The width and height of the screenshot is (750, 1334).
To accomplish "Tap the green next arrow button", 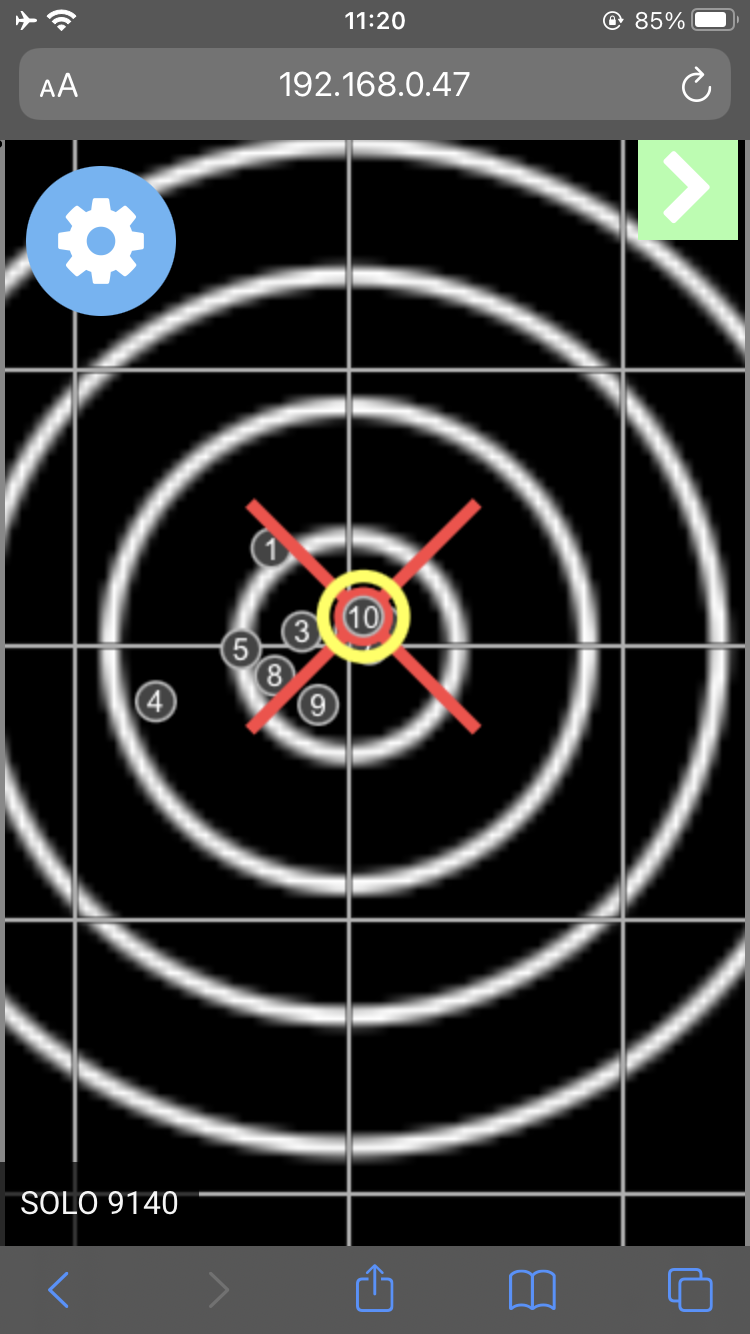I will (688, 189).
